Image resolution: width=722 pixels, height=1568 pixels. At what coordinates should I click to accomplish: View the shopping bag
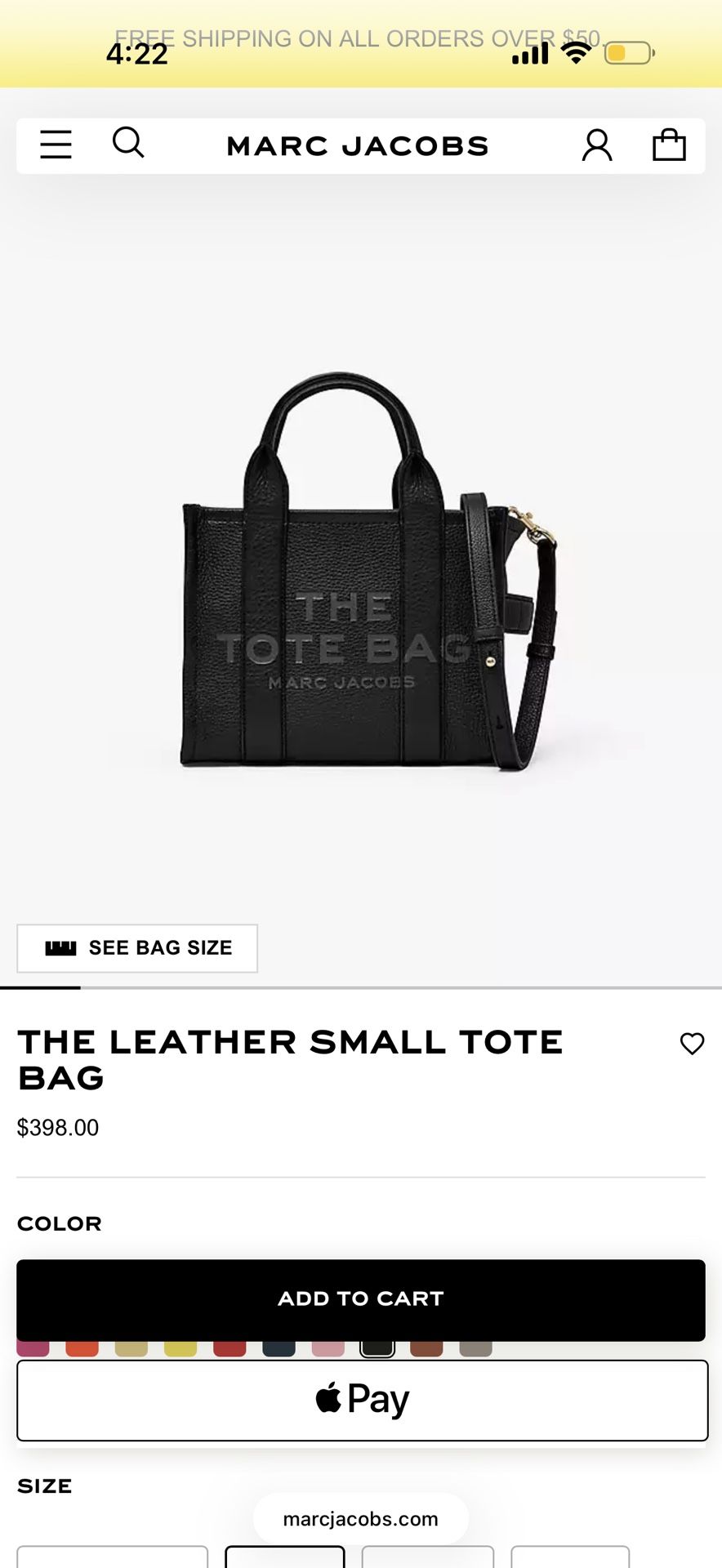pos(669,145)
